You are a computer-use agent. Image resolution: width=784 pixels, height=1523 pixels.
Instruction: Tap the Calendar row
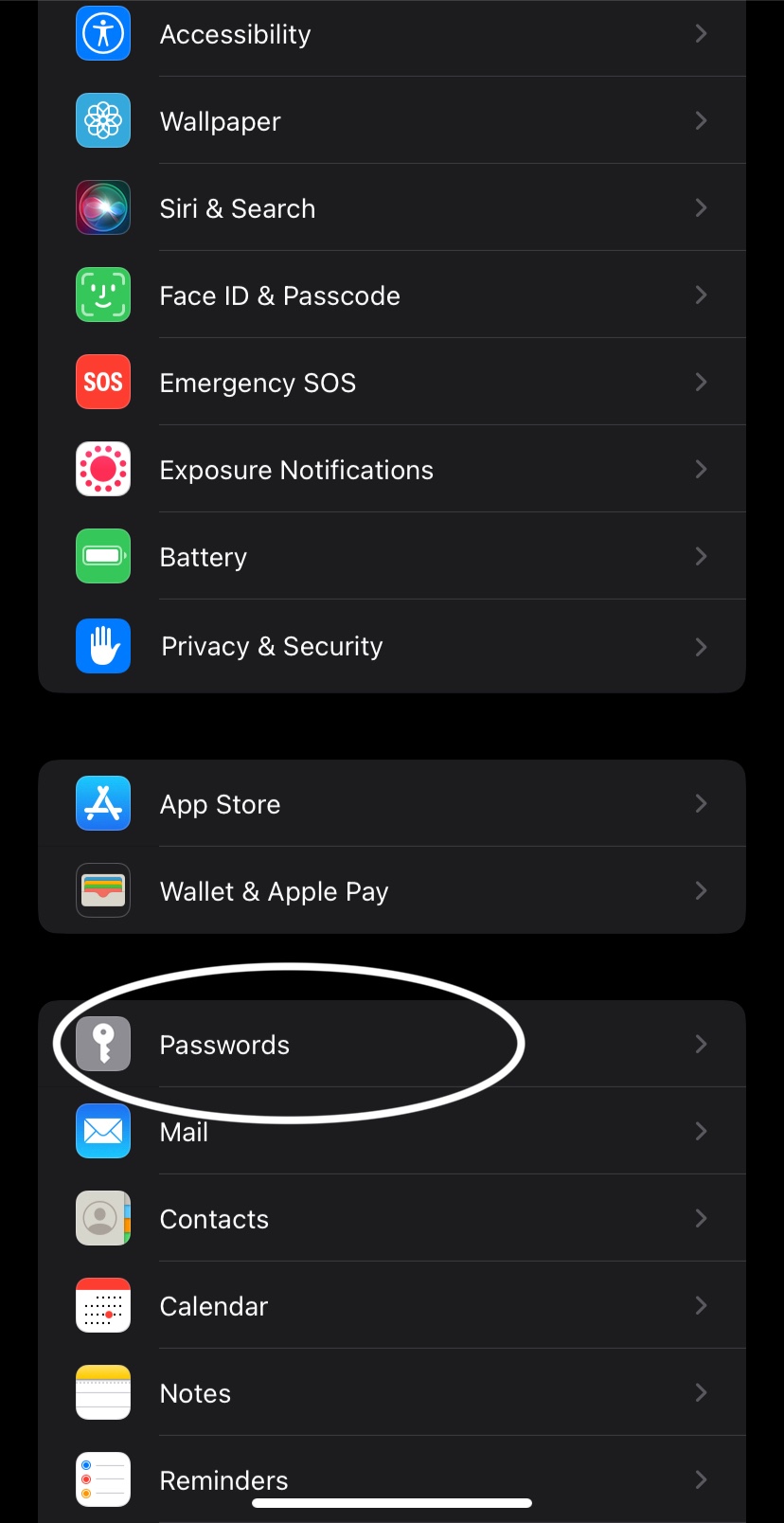point(392,1305)
